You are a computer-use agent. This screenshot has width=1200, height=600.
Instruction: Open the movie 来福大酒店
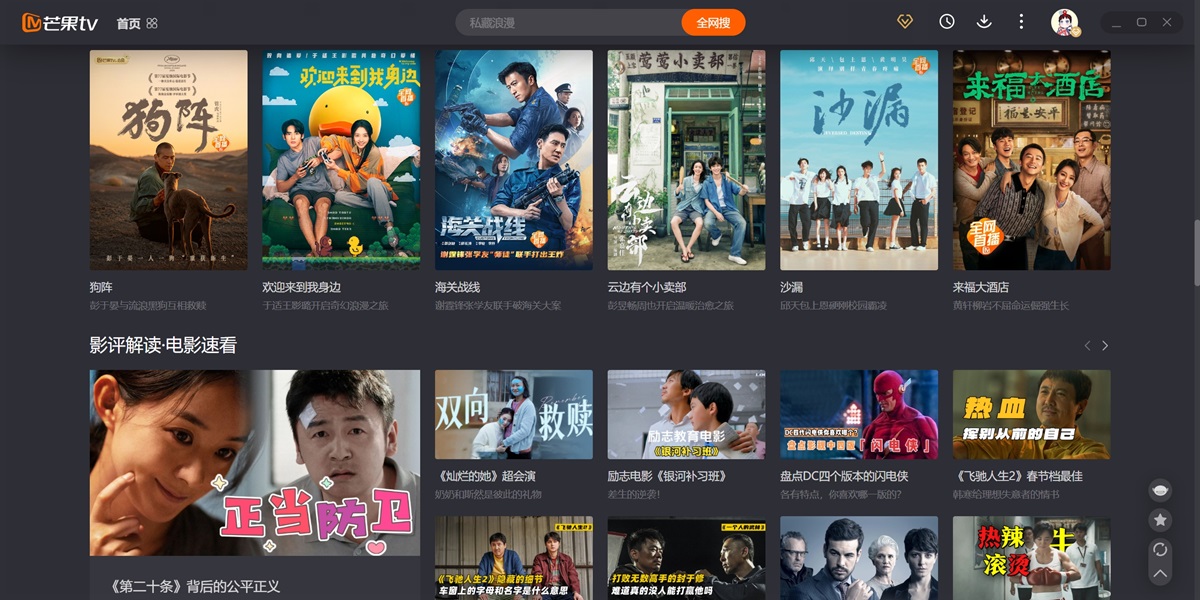[1031, 160]
